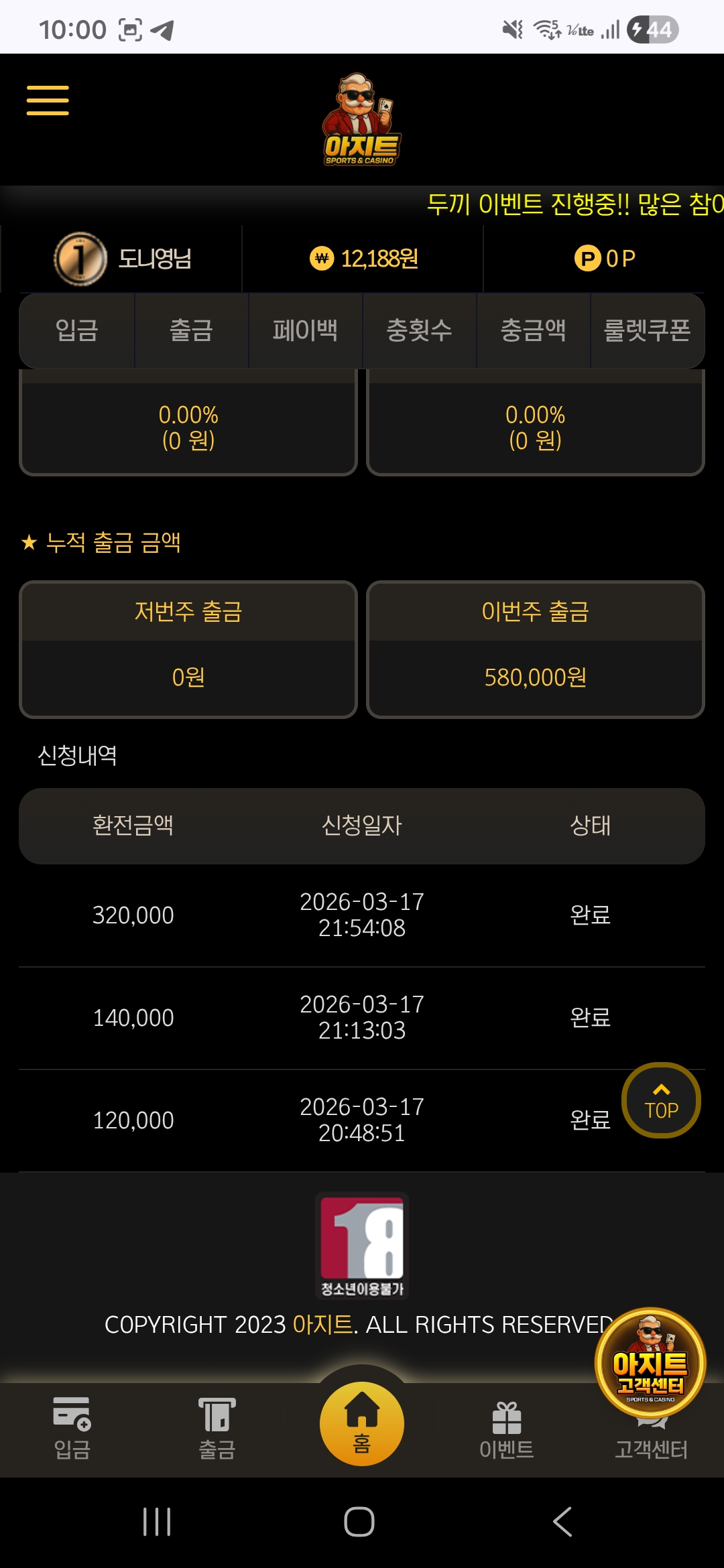Open the 룰렛쿠폰 tab
Image resolution: width=724 pixels, height=1568 pixels.
click(647, 330)
